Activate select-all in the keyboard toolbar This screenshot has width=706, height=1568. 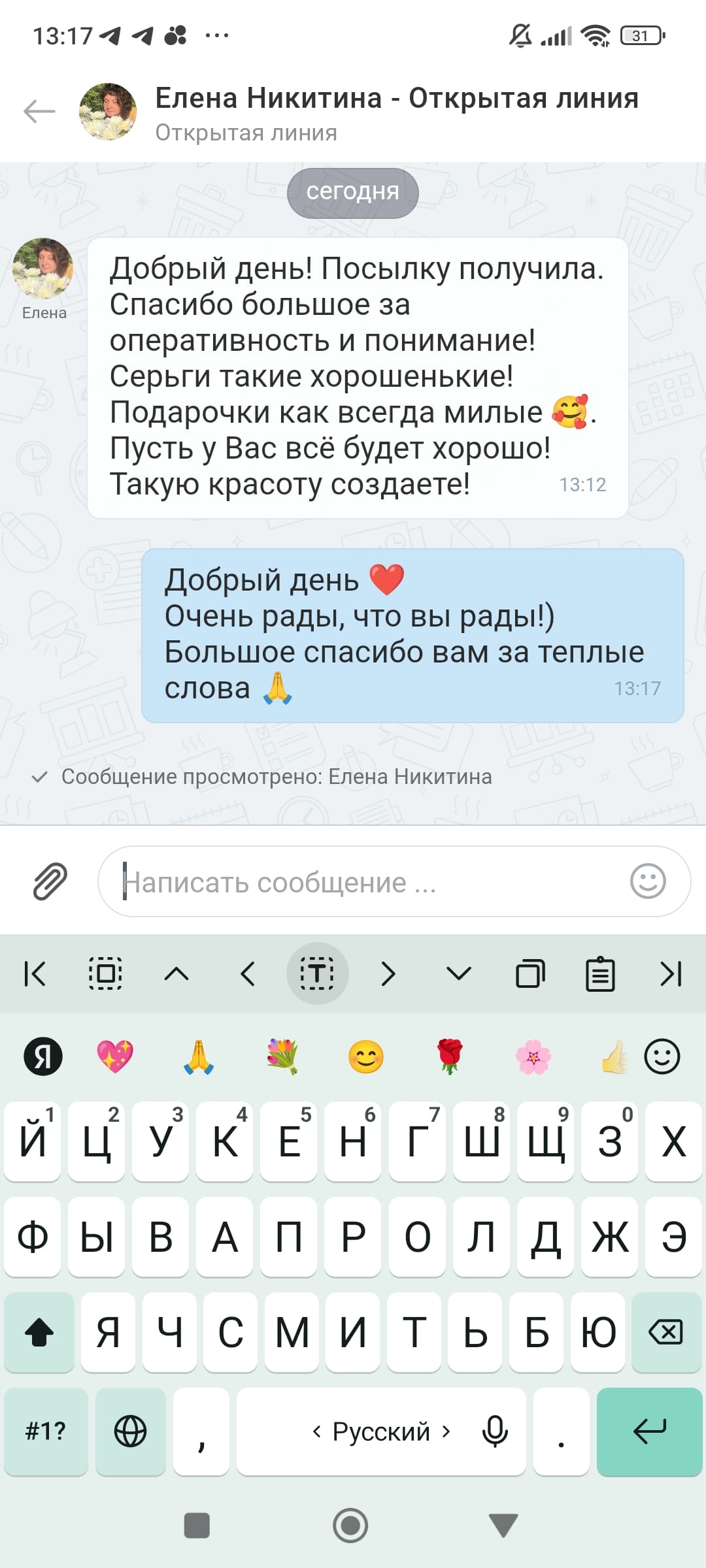pyautogui.click(x=105, y=974)
